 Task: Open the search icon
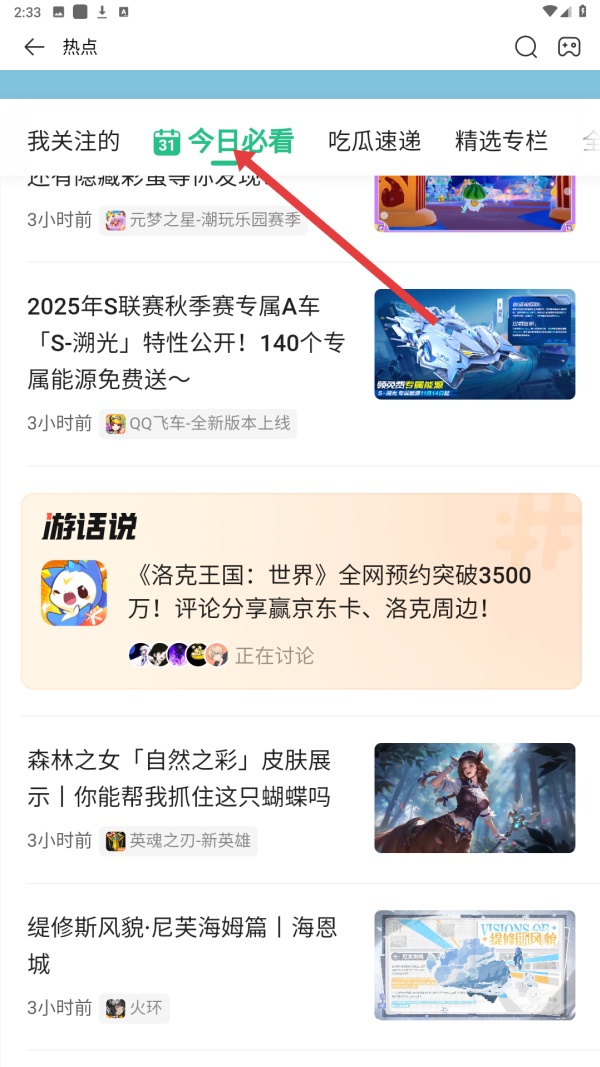(526, 47)
